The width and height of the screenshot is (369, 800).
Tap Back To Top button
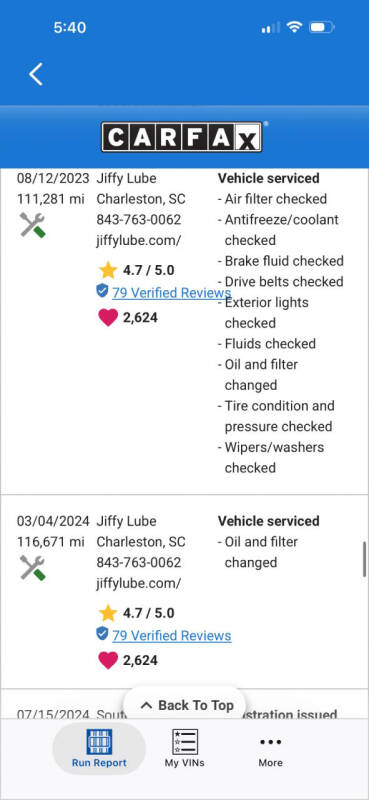click(185, 705)
